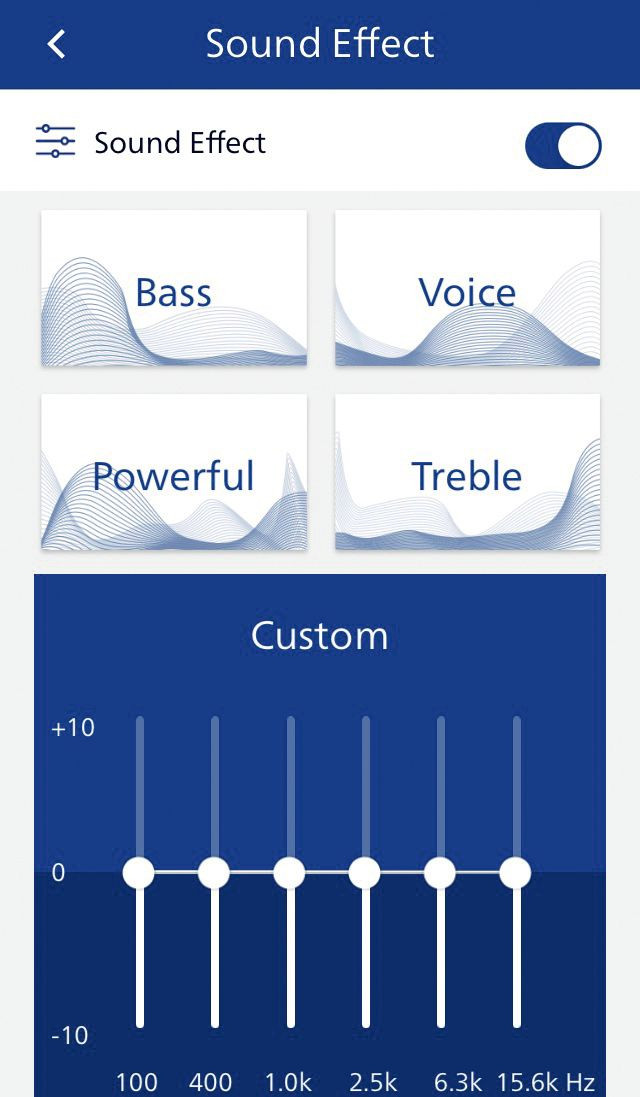The image size is (640, 1097).
Task: Choose the Powerful sound preset
Action: click(x=174, y=473)
